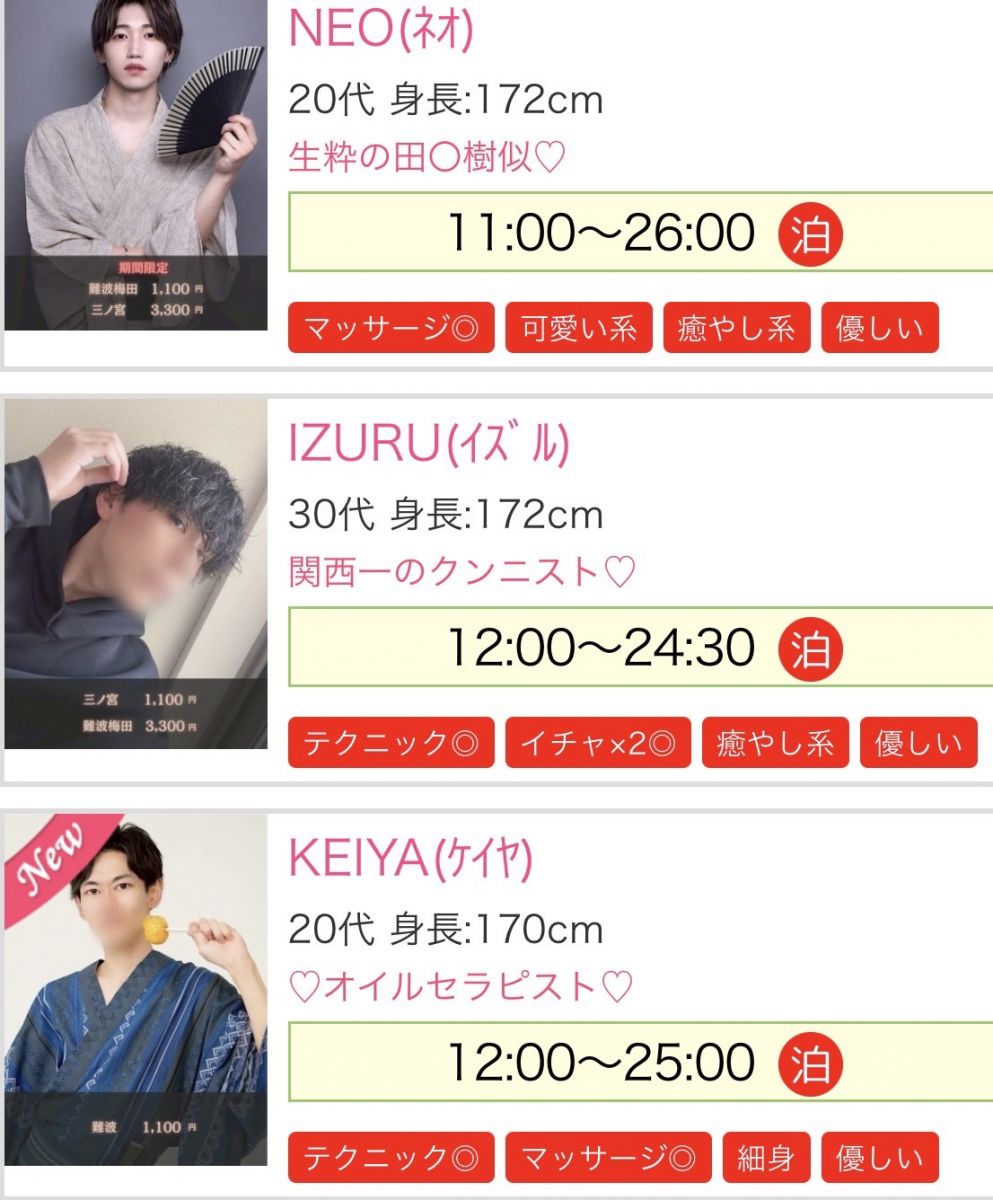Select the 細身 tag on KEIYA's card
This screenshot has height=1200, width=993.
(766, 1158)
